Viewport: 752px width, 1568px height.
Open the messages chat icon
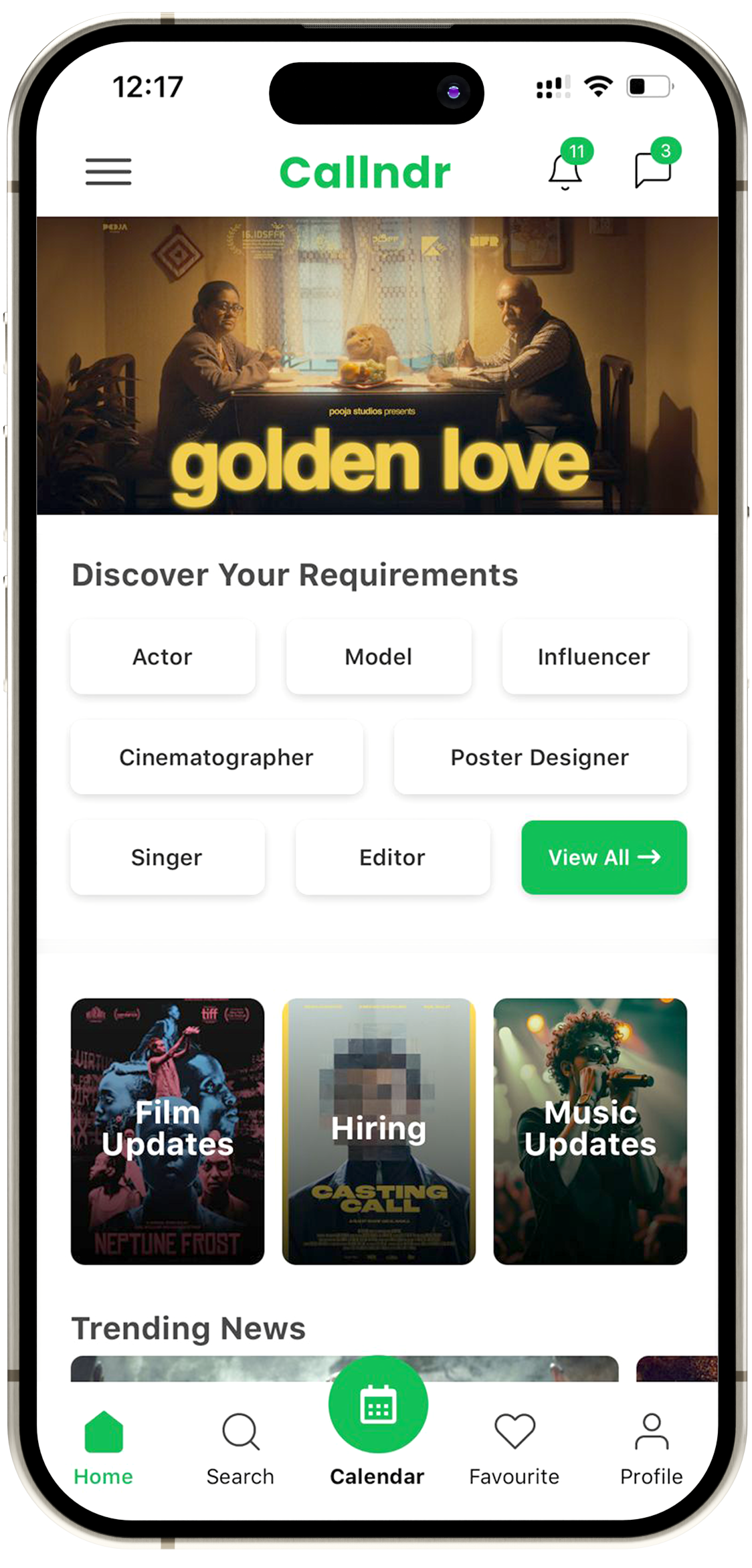652,169
